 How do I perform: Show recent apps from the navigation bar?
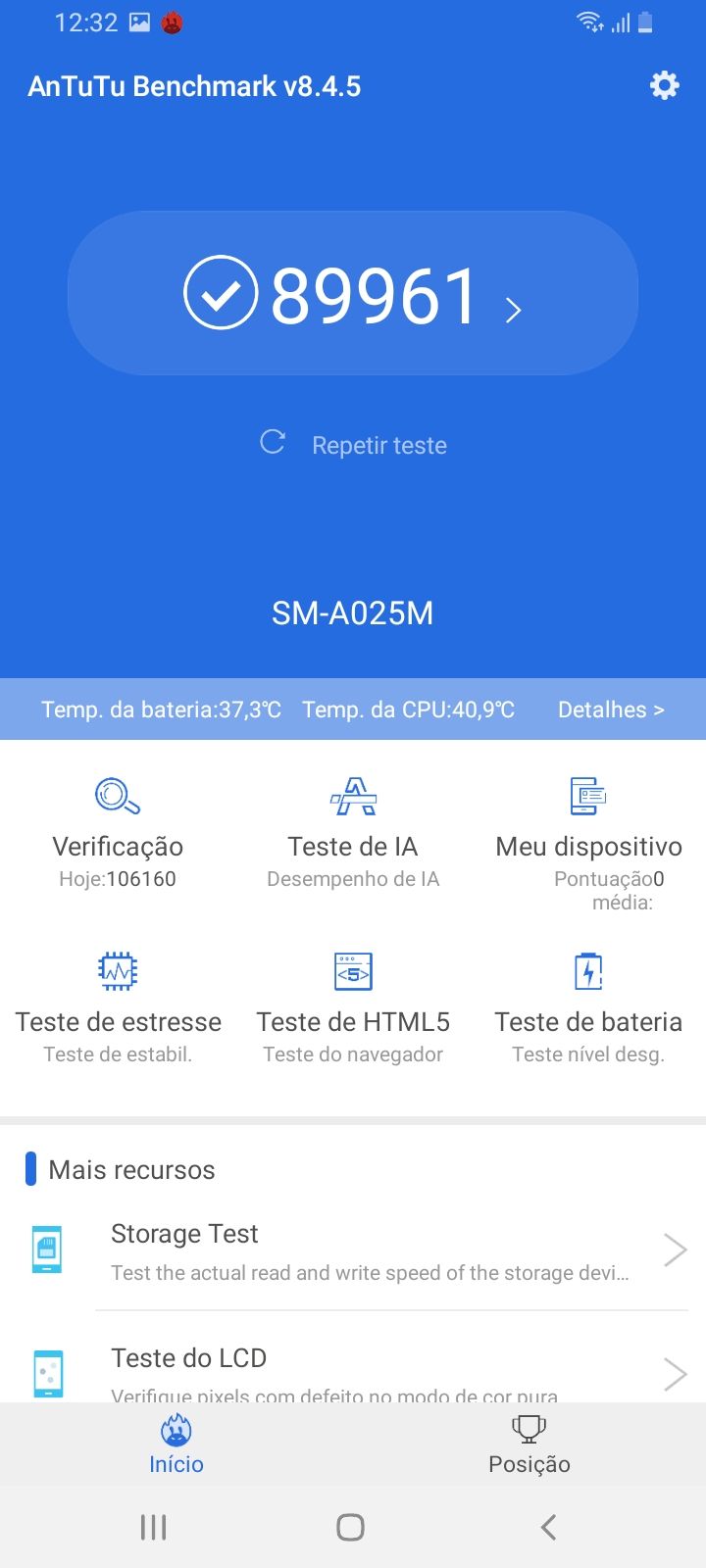pyautogui.click(x=154, y=1527)
